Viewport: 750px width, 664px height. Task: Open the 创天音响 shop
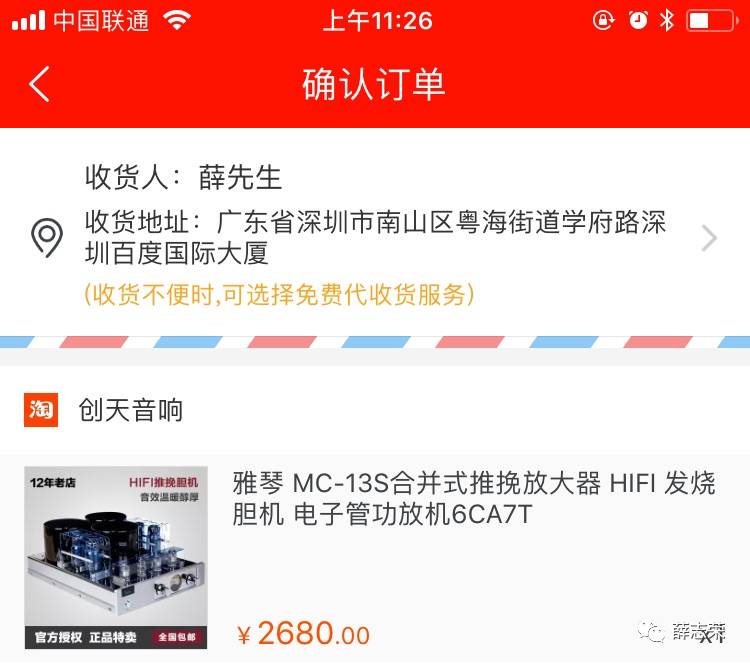(131, 410)
